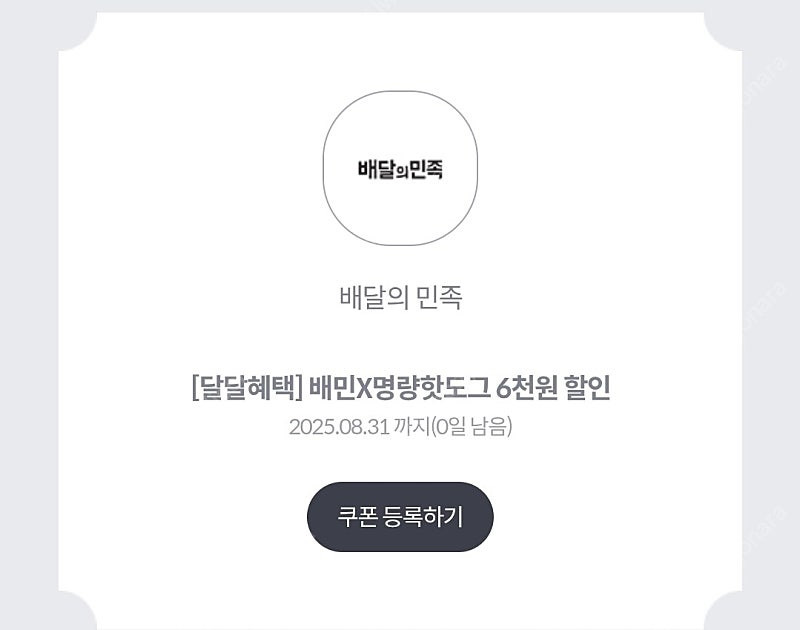Tap the 쿠폰 등록하기 button
Screen dimensions: 800x630
click(x=400, y=517)
